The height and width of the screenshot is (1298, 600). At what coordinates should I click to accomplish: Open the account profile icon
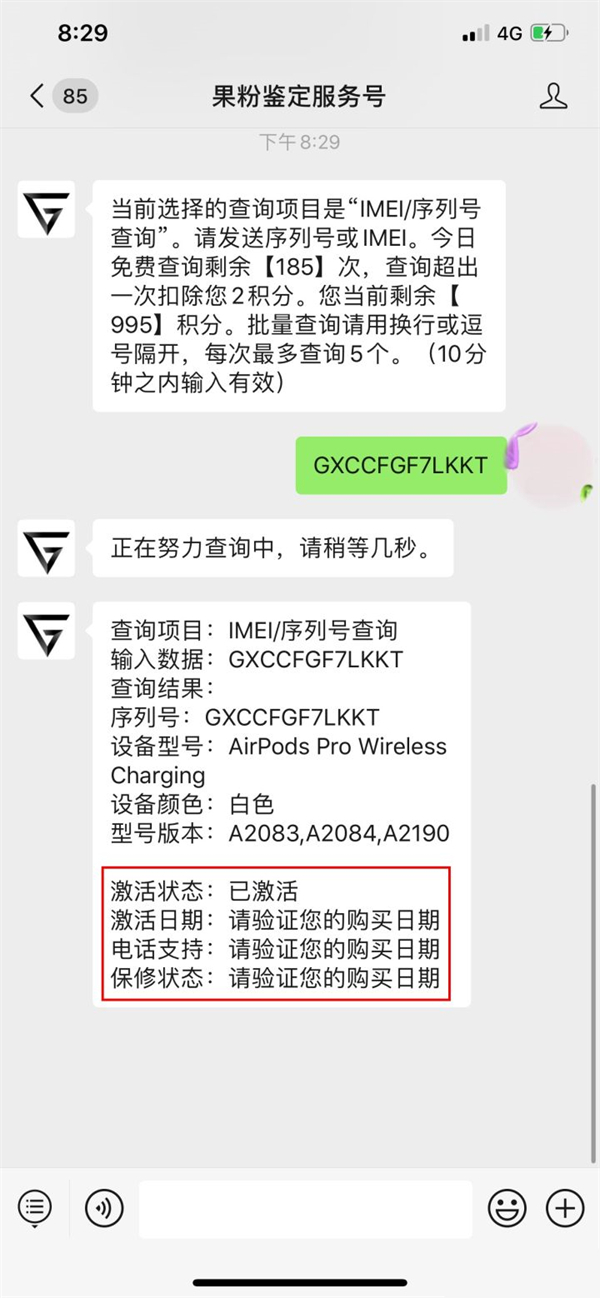pos(553,96)
